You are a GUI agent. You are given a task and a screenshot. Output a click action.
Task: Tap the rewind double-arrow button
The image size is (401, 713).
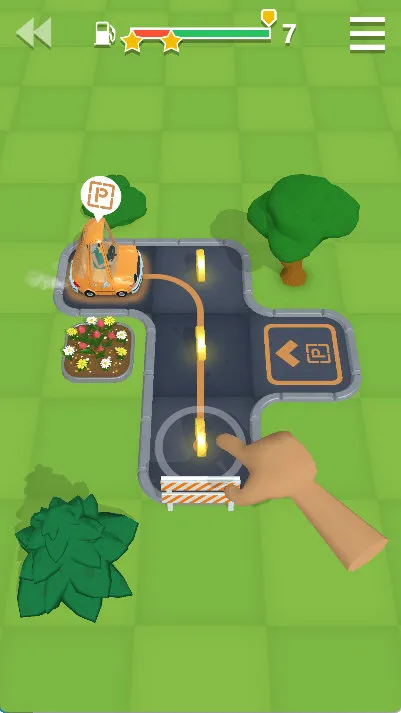[x=34, y=33]
